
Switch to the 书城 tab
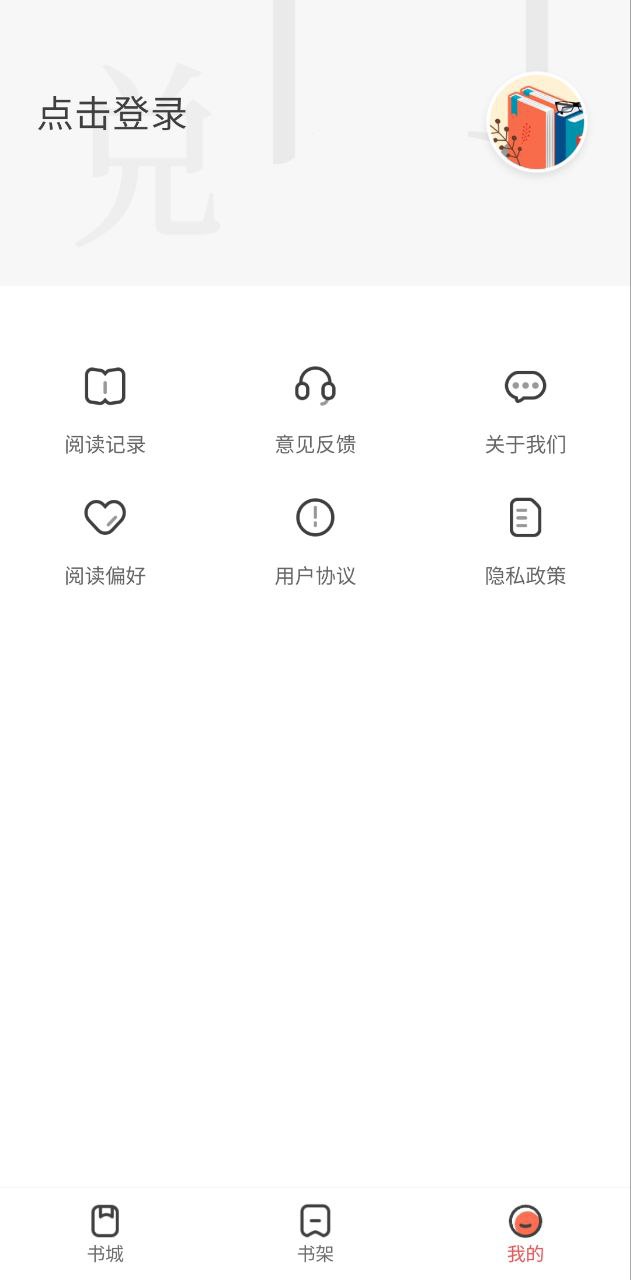pos(105,1233)
